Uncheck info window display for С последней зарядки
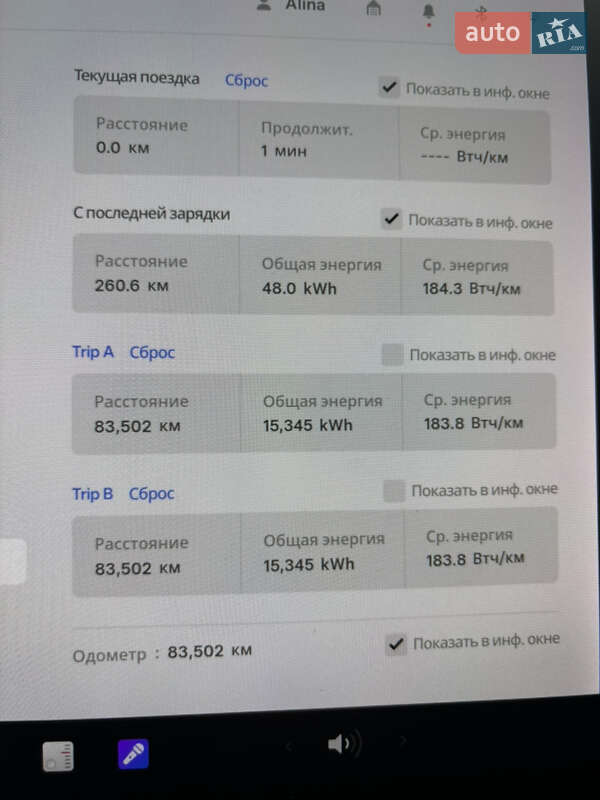The height and width of the screenshot is (800, 600). [392, 219]
